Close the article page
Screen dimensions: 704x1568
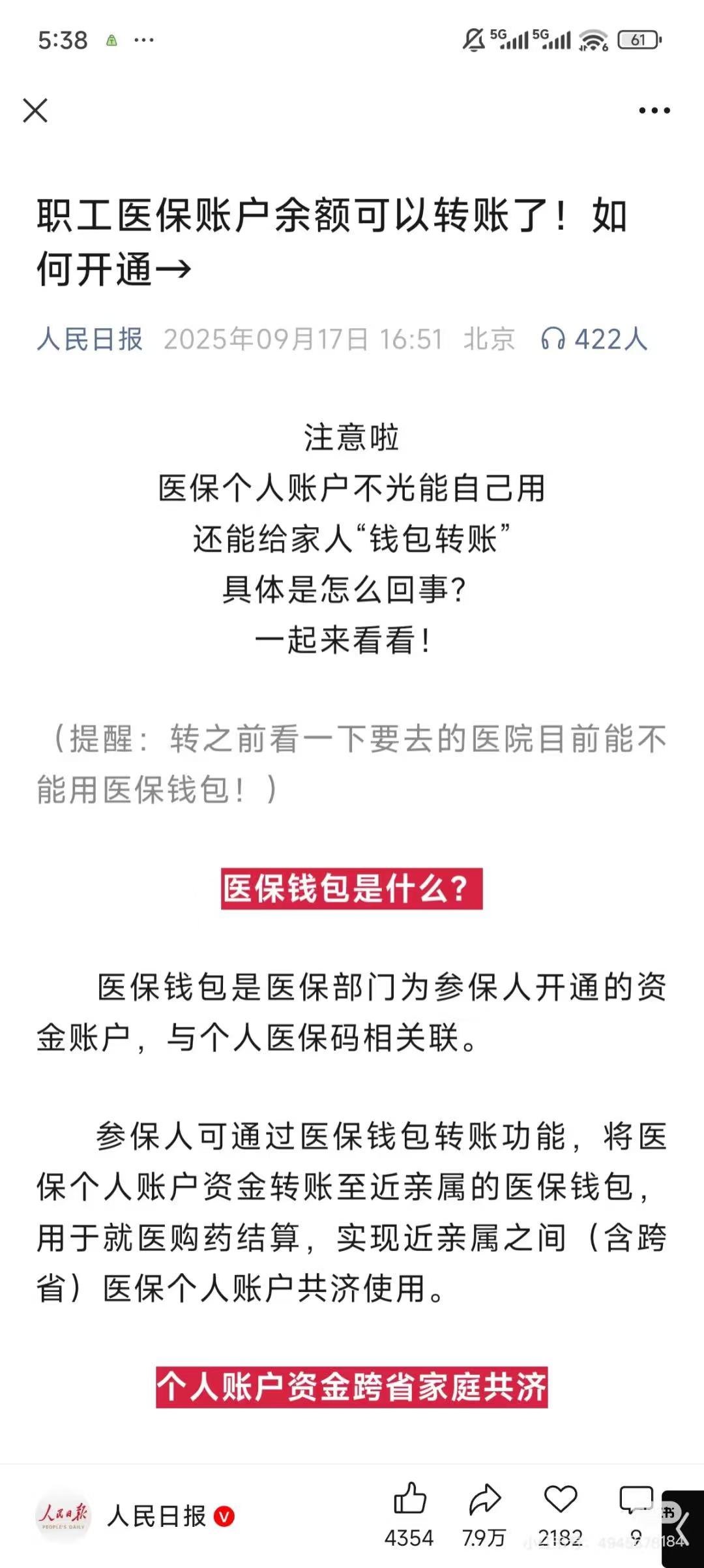[x=35, y=110]
